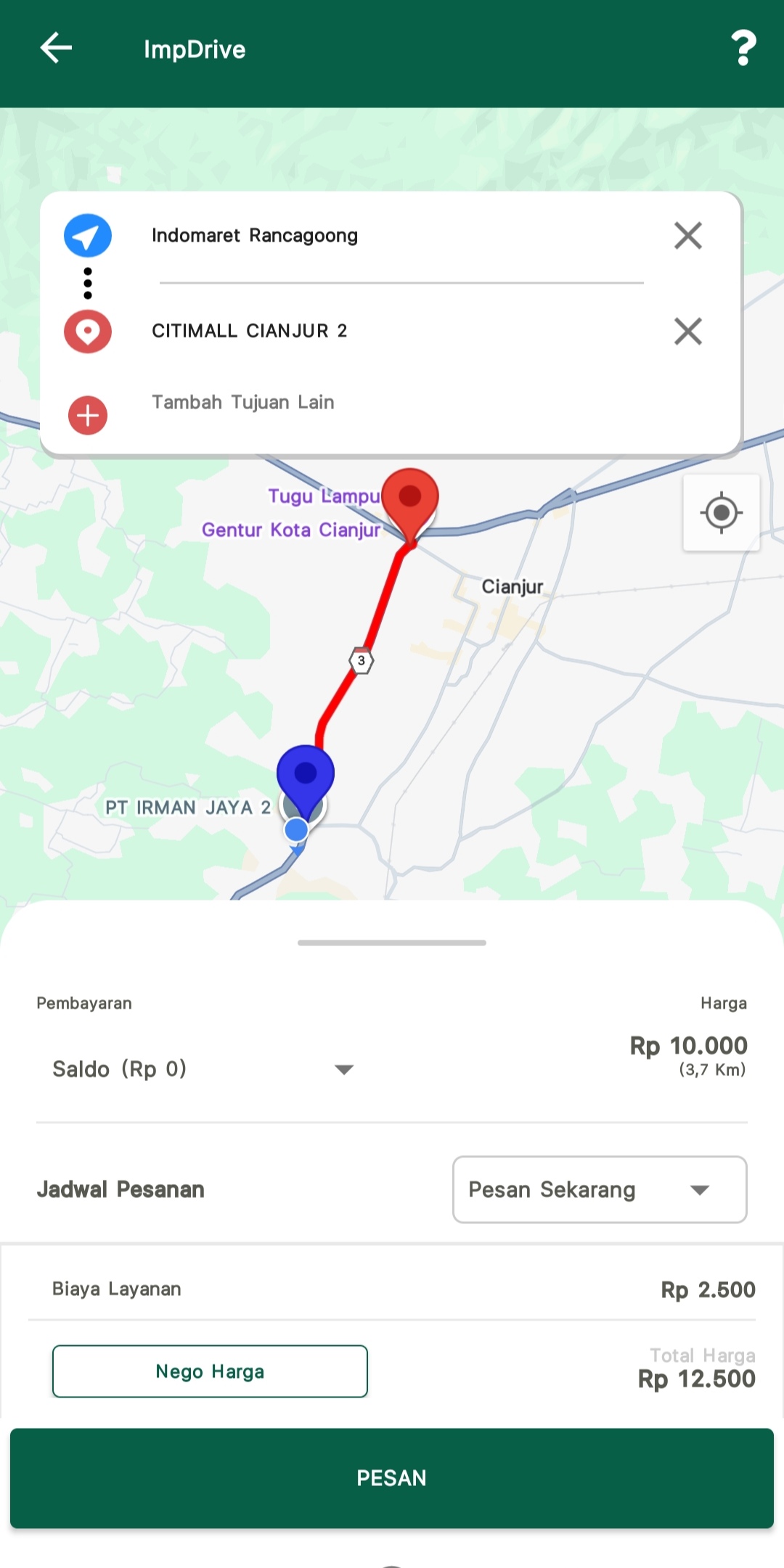Go back using the arrow icon

coord(56,49)
